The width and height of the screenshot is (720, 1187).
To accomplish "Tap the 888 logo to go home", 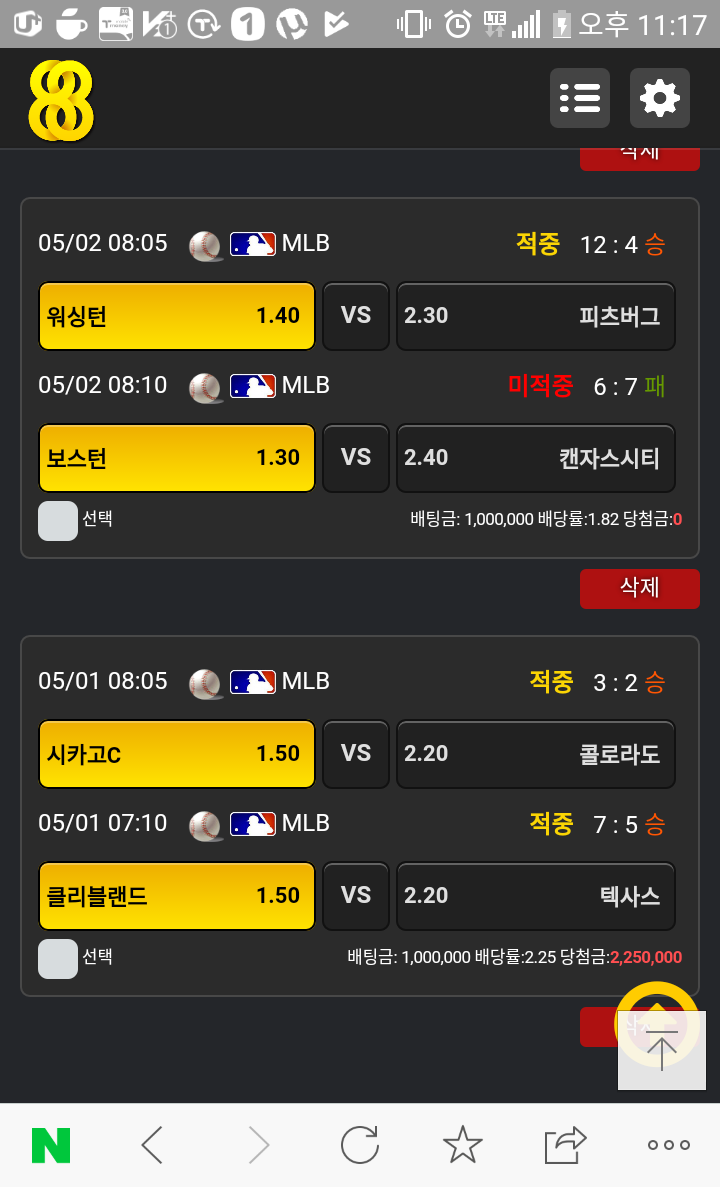I will click(x=61, y=101).
